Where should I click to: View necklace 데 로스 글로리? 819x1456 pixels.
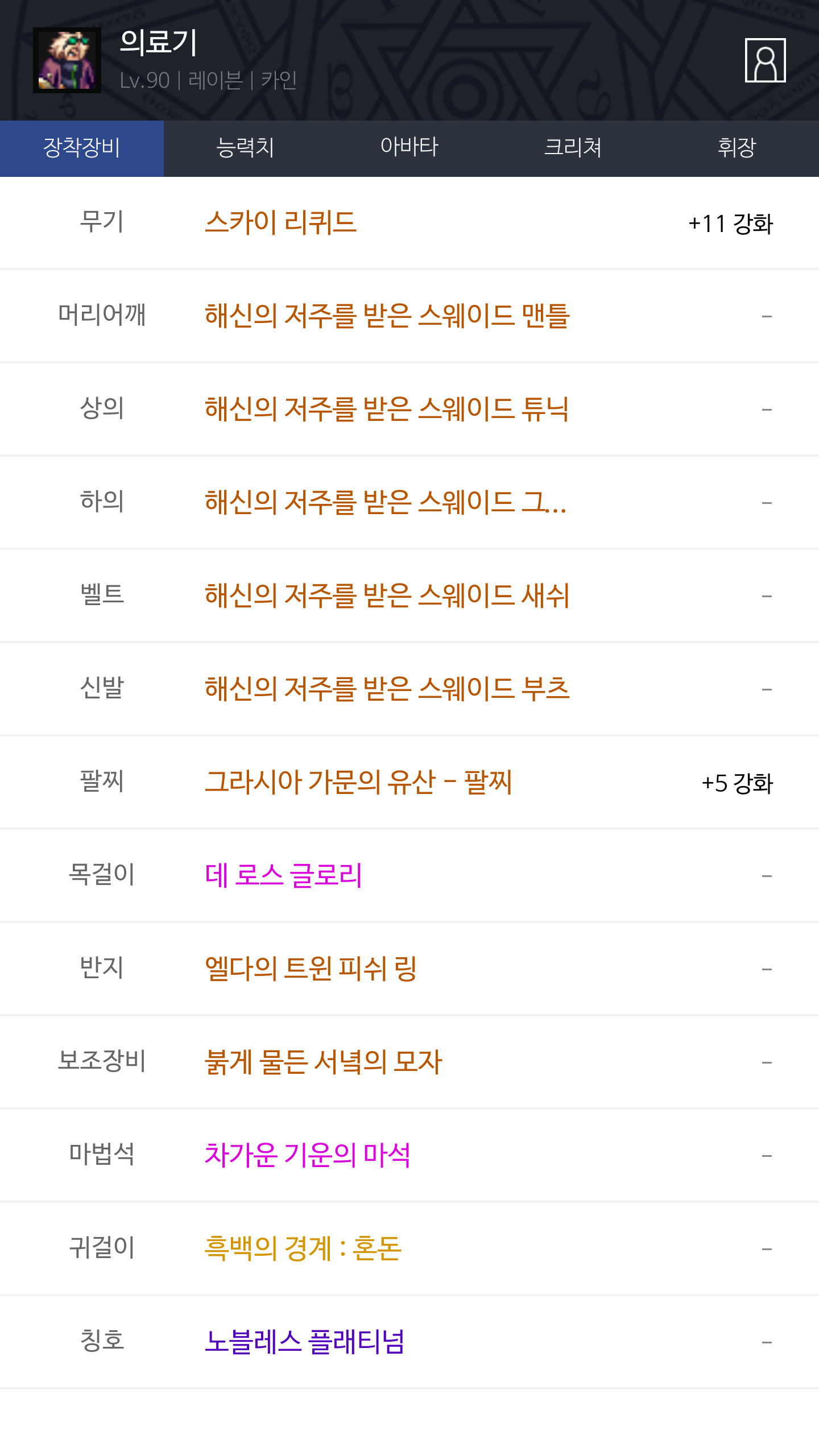[283, 875]
